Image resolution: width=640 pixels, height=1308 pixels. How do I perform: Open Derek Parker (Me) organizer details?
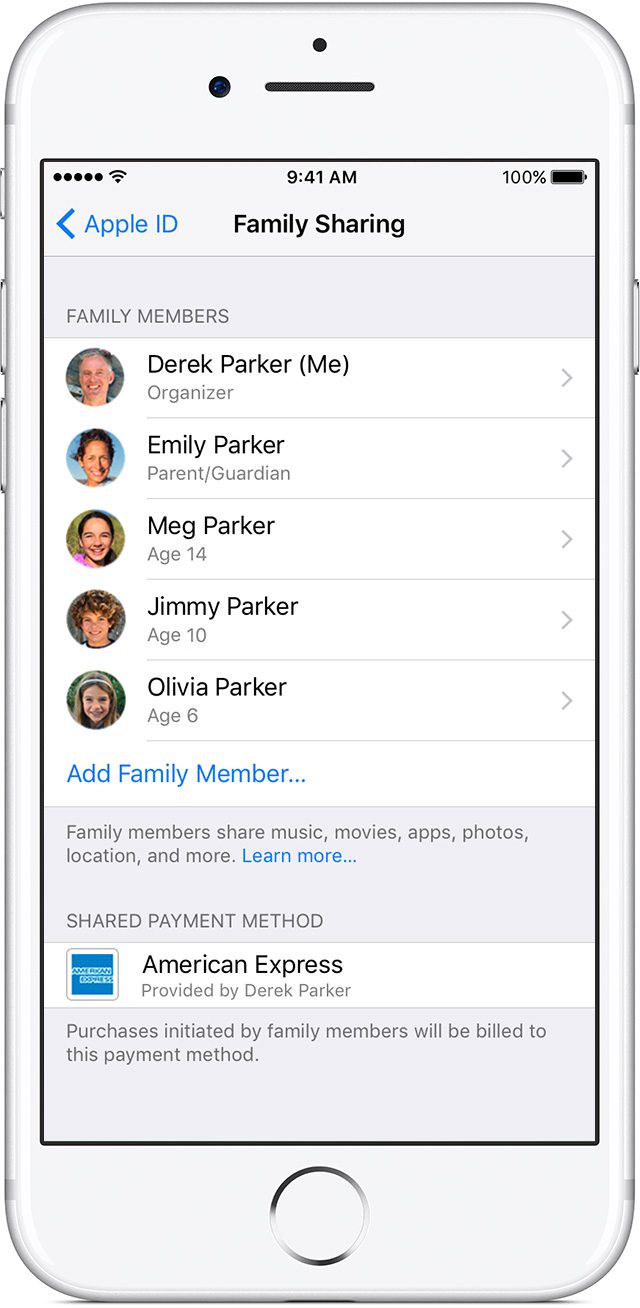click(x=318, y=378)
